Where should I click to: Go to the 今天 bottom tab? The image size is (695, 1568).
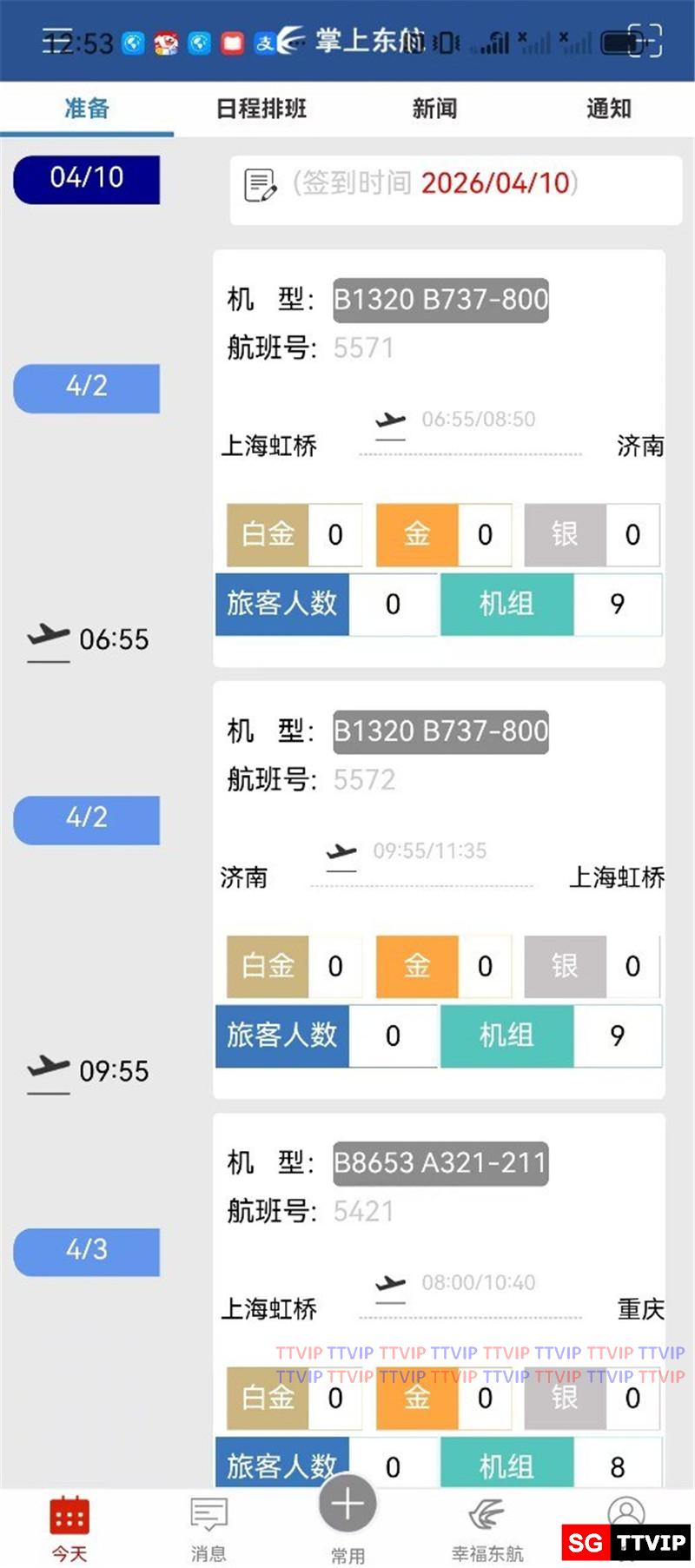coord(69,1529)
